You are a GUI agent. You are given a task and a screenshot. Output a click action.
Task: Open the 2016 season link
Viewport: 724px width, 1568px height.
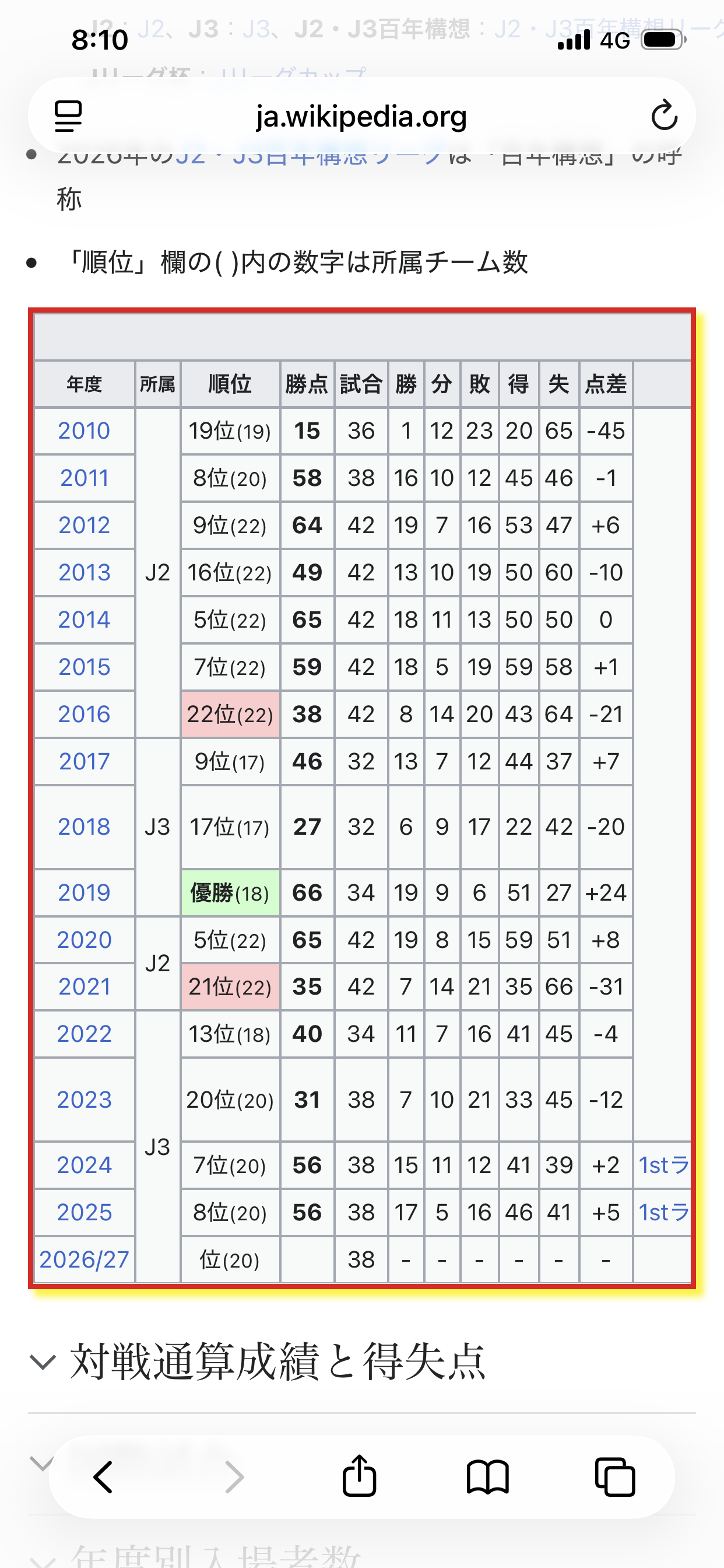pyautogui.click(x=84, y=714)
